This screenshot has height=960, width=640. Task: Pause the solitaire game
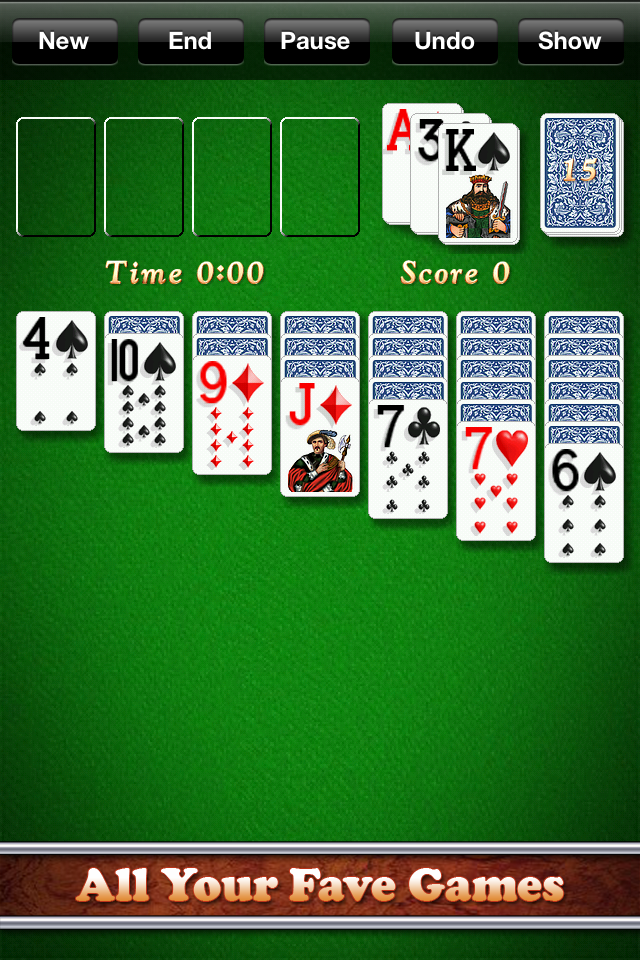tap(316, 42)
